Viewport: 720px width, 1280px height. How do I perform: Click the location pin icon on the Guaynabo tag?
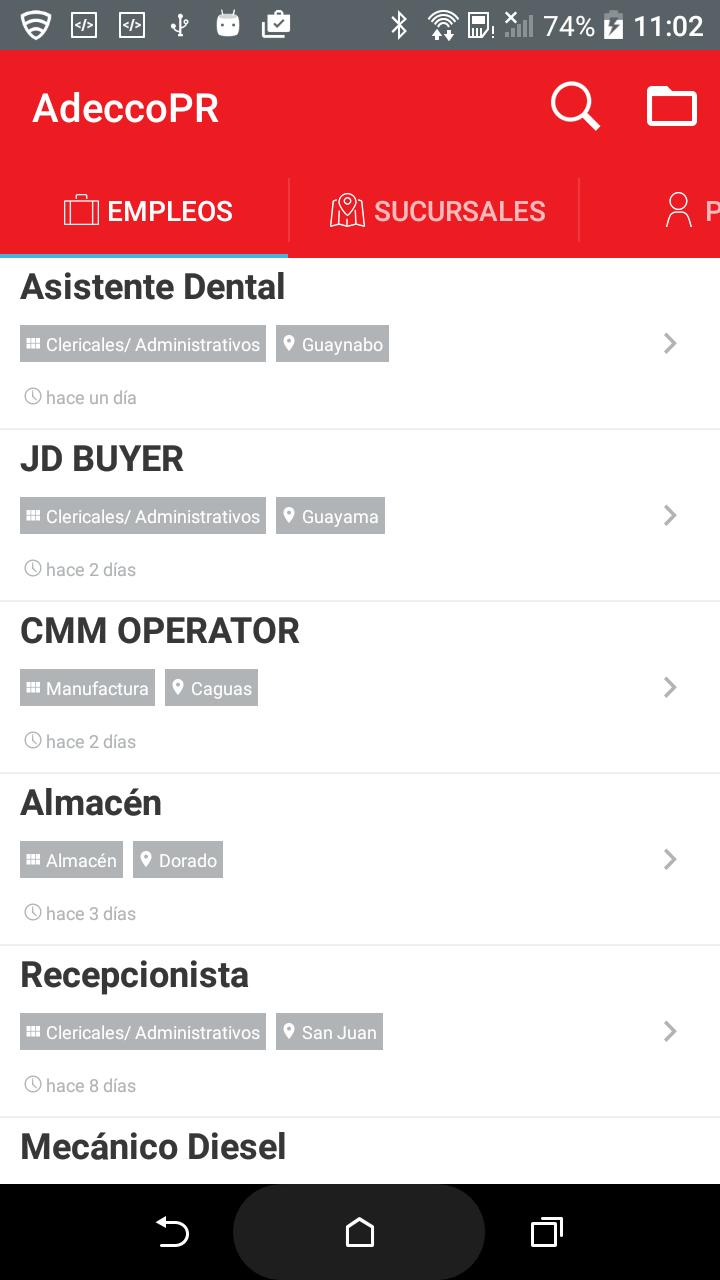pyautogui.click(x=290, y=343)
